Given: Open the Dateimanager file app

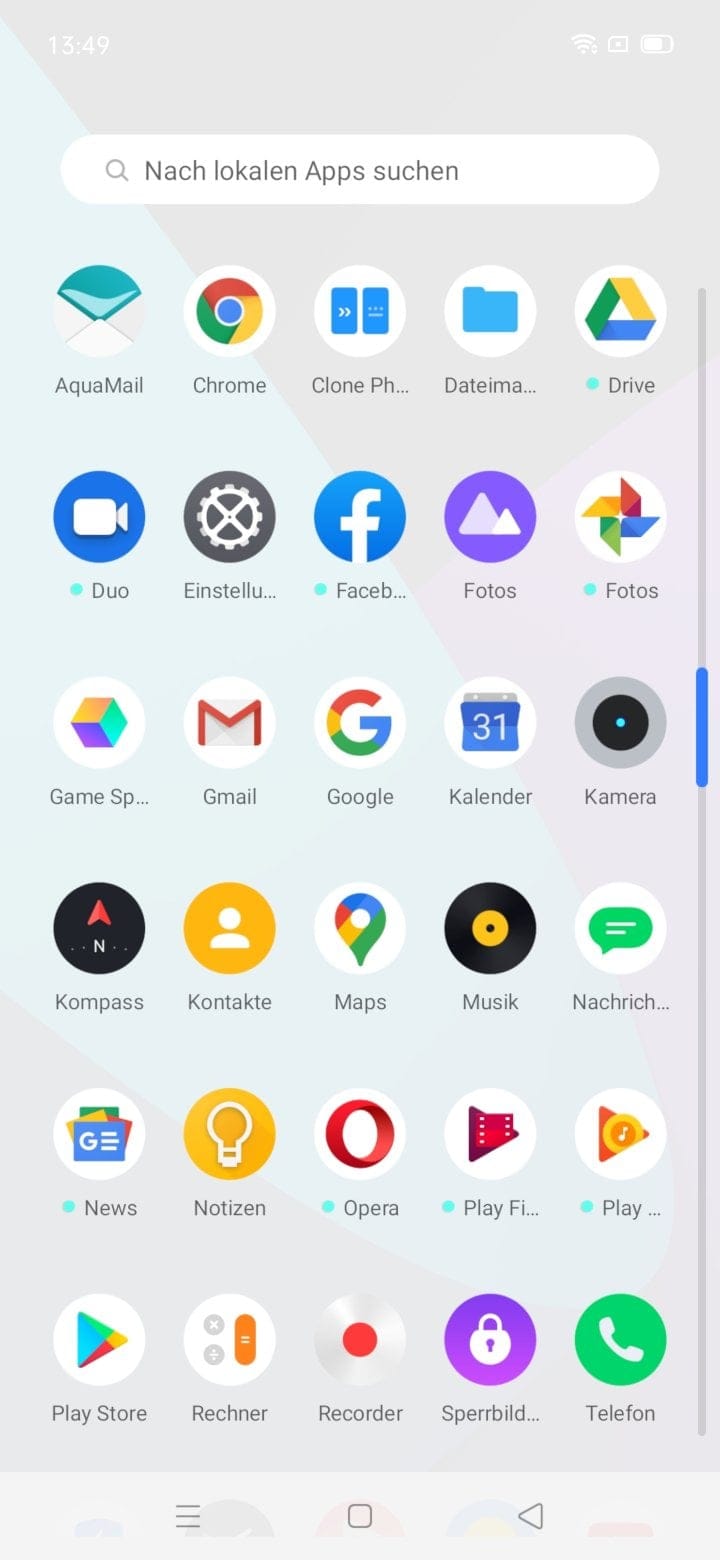Looking at the screenshot, I should click(x=490, y=311).
